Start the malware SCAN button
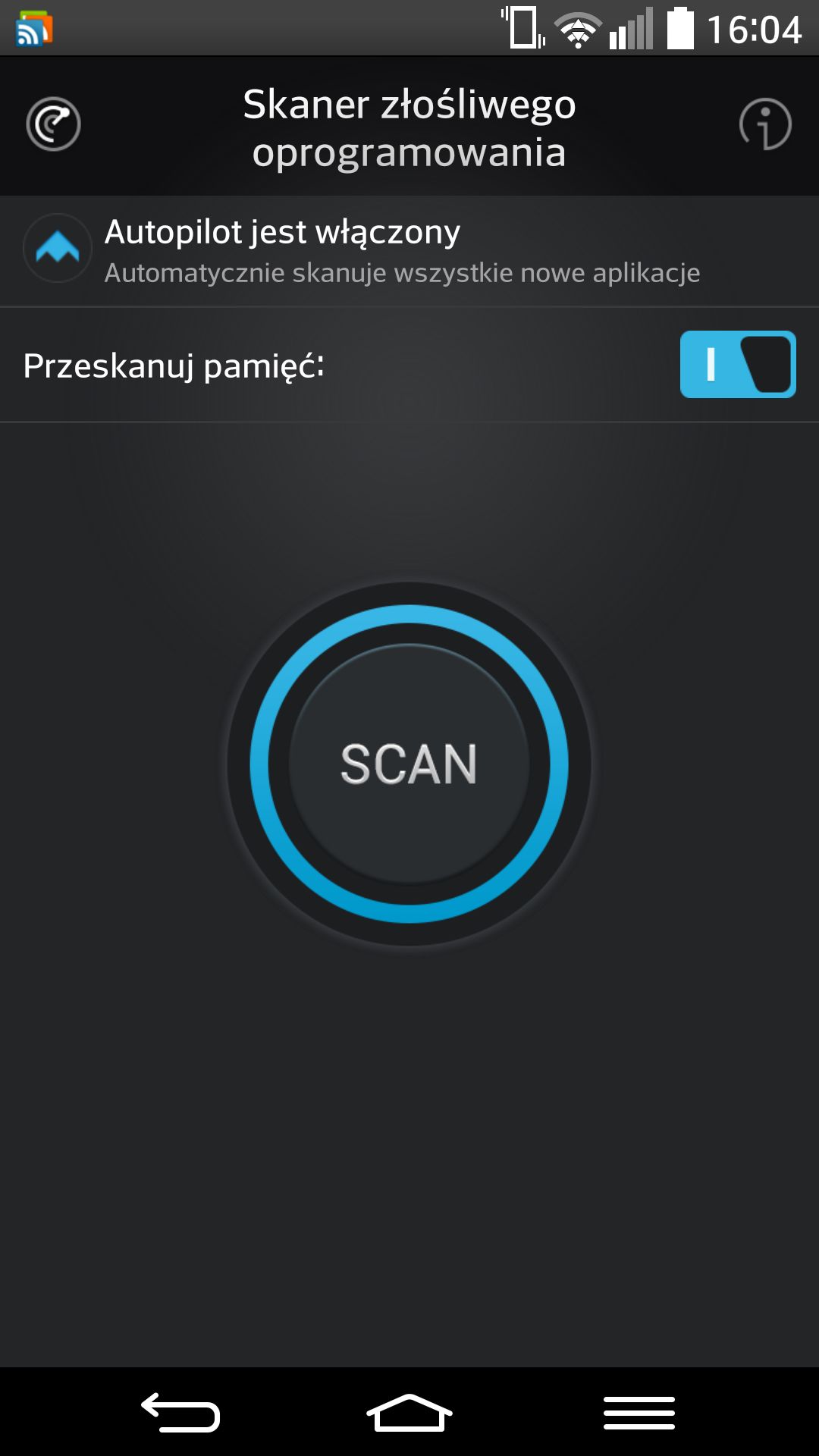819x1456 pixels. point(409,764)
